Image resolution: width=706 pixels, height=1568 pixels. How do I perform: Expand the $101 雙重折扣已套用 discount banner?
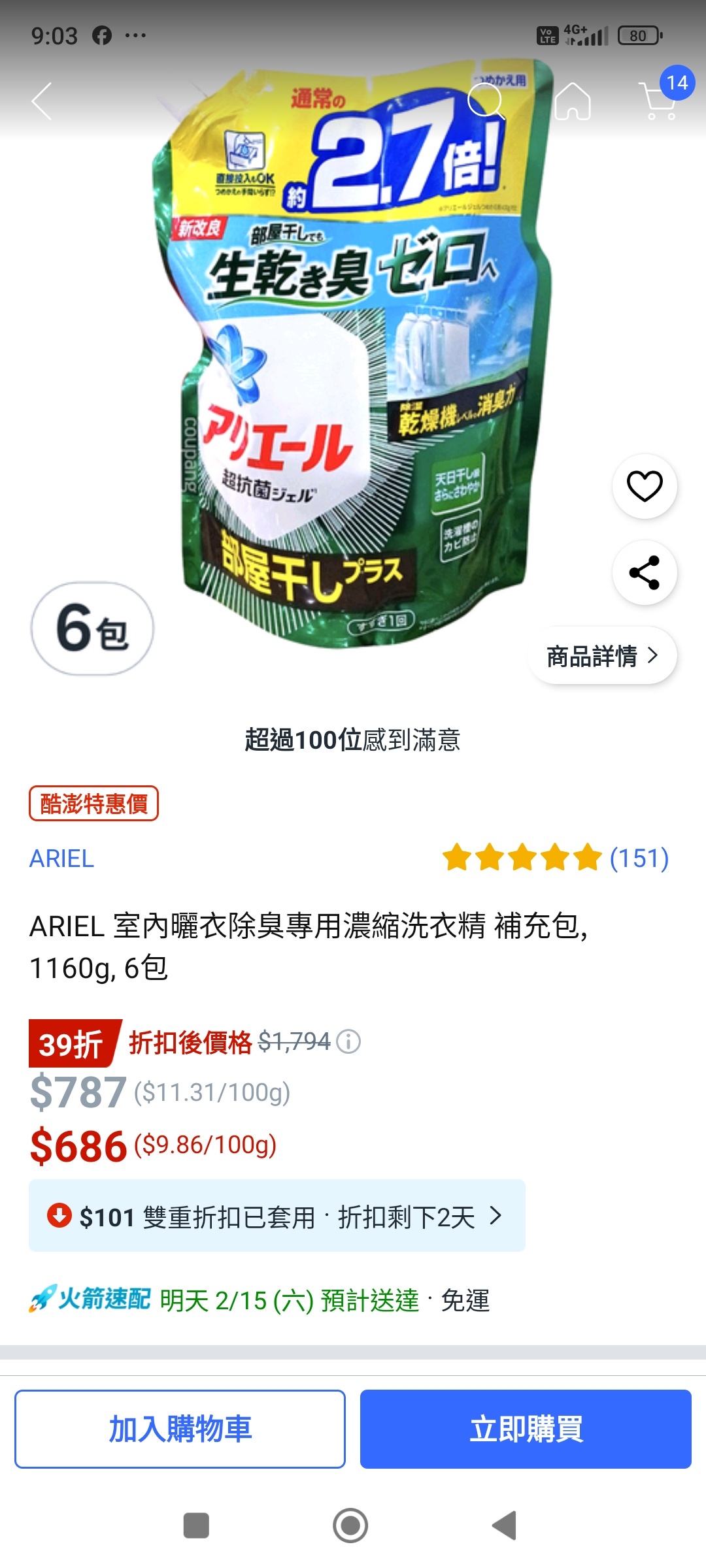[277, 1216]
